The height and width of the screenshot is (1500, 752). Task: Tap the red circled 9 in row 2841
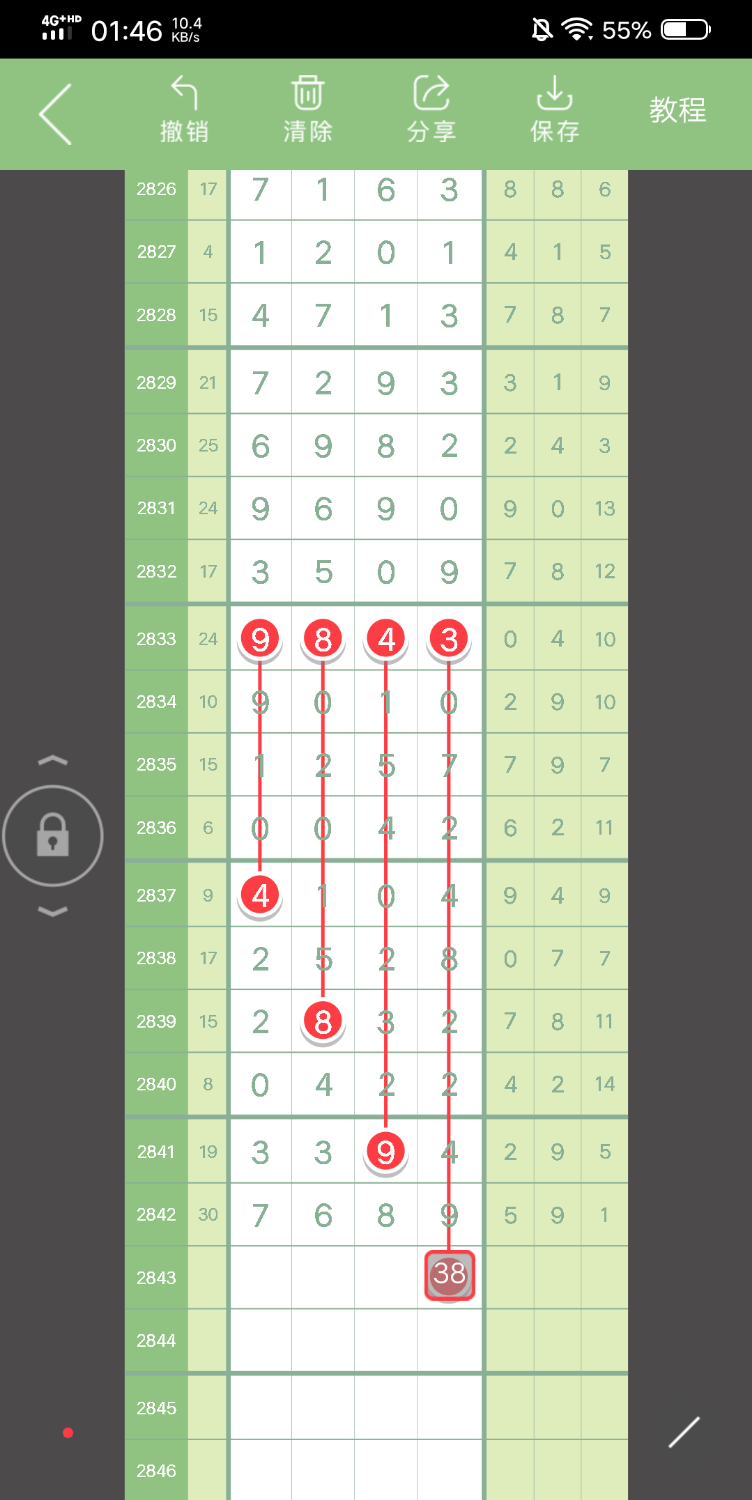coord(385,1152)
